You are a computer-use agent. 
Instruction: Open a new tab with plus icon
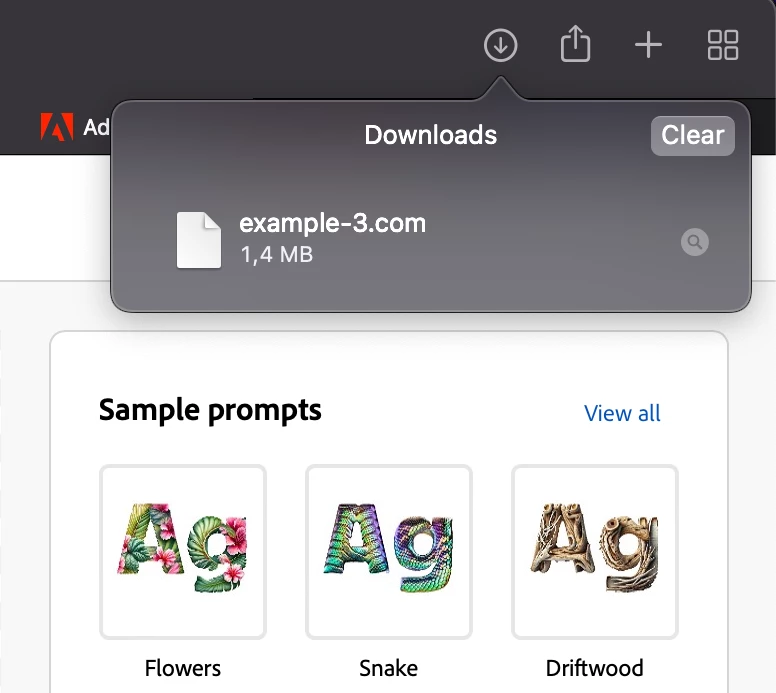click(649, 45)
